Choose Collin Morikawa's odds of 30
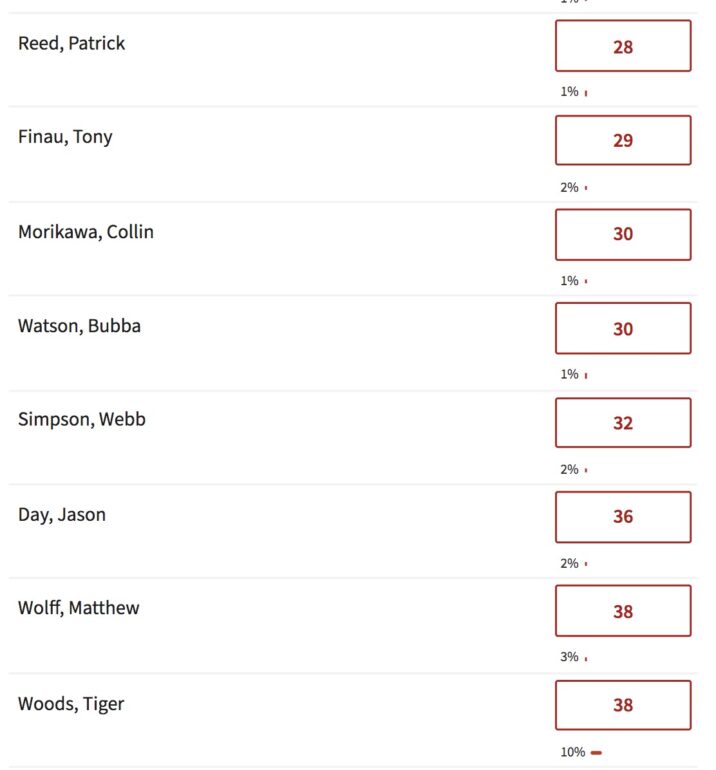Viewport: 716px width, 770px height. 623,234
